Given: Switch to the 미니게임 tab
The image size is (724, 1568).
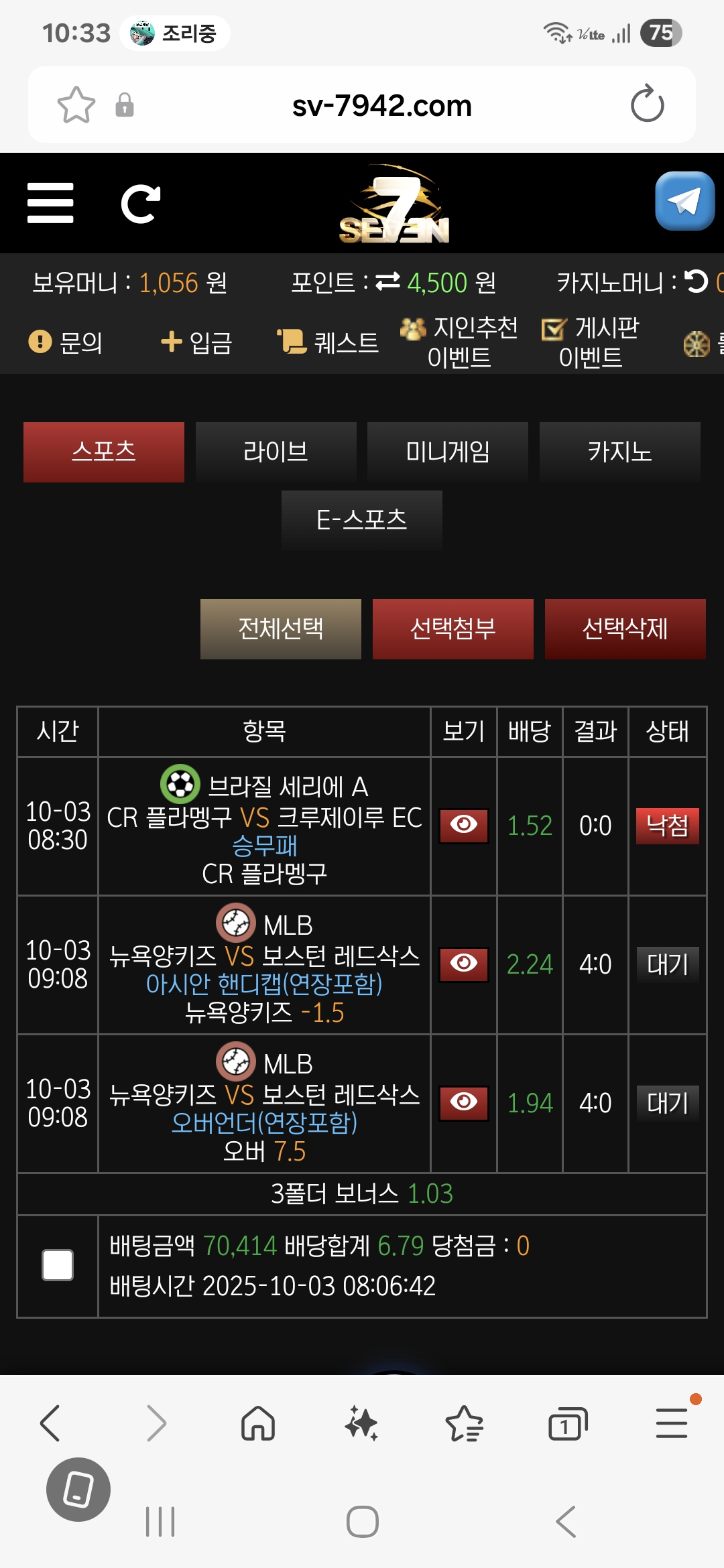Looking at the screenshot, I should (448, 452).
